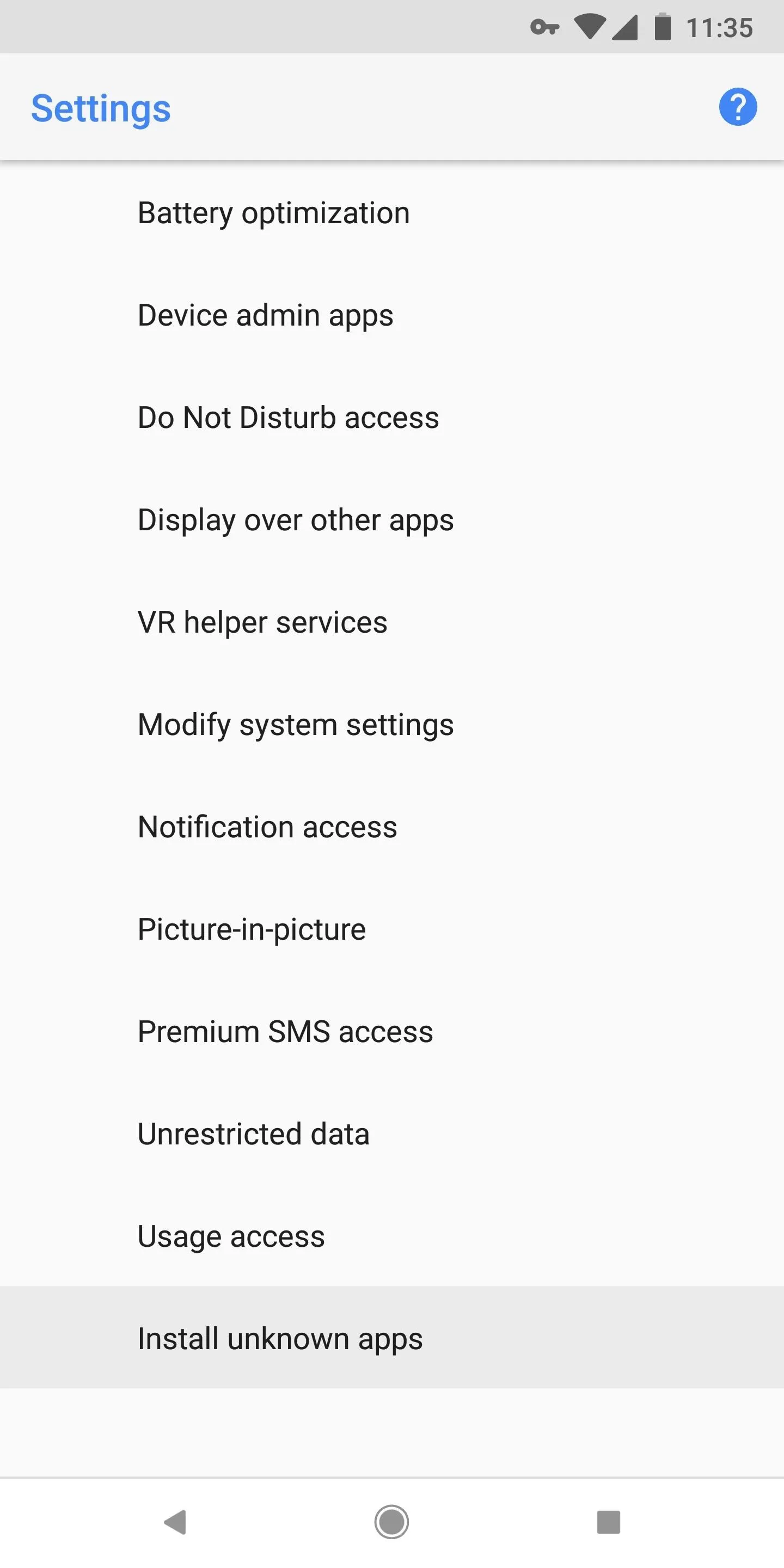The image size is (784, 1568).
Task: Tap the system back button
Action: [x=175, y=1522]
